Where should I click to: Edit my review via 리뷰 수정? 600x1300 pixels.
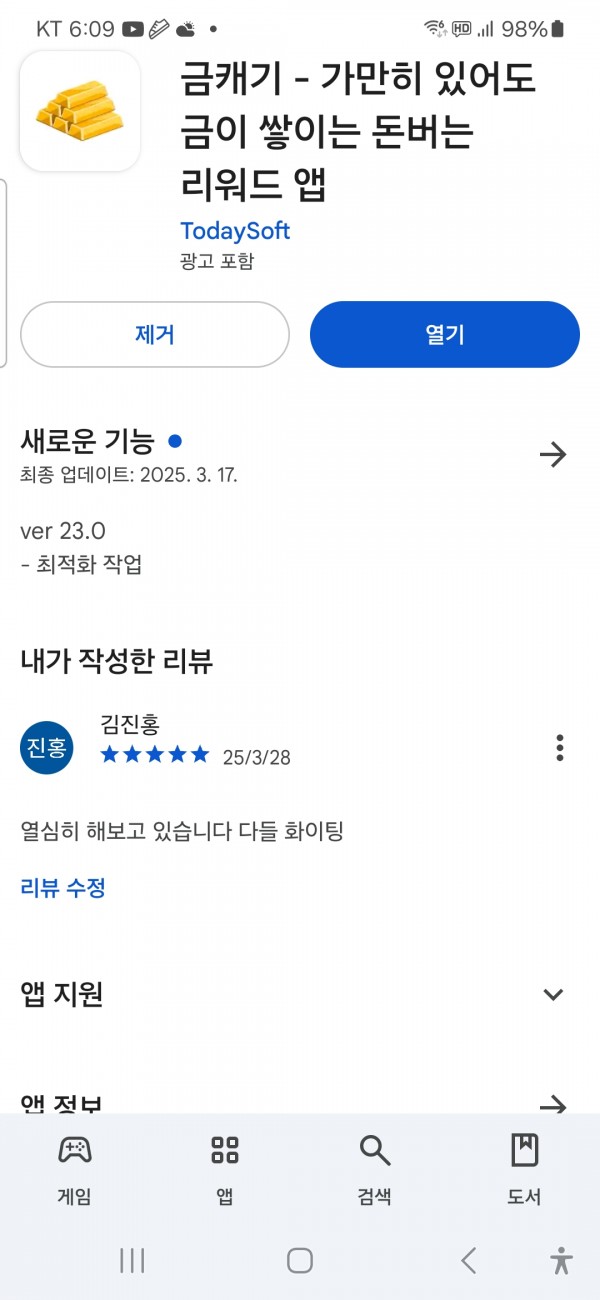click(63, 887)
